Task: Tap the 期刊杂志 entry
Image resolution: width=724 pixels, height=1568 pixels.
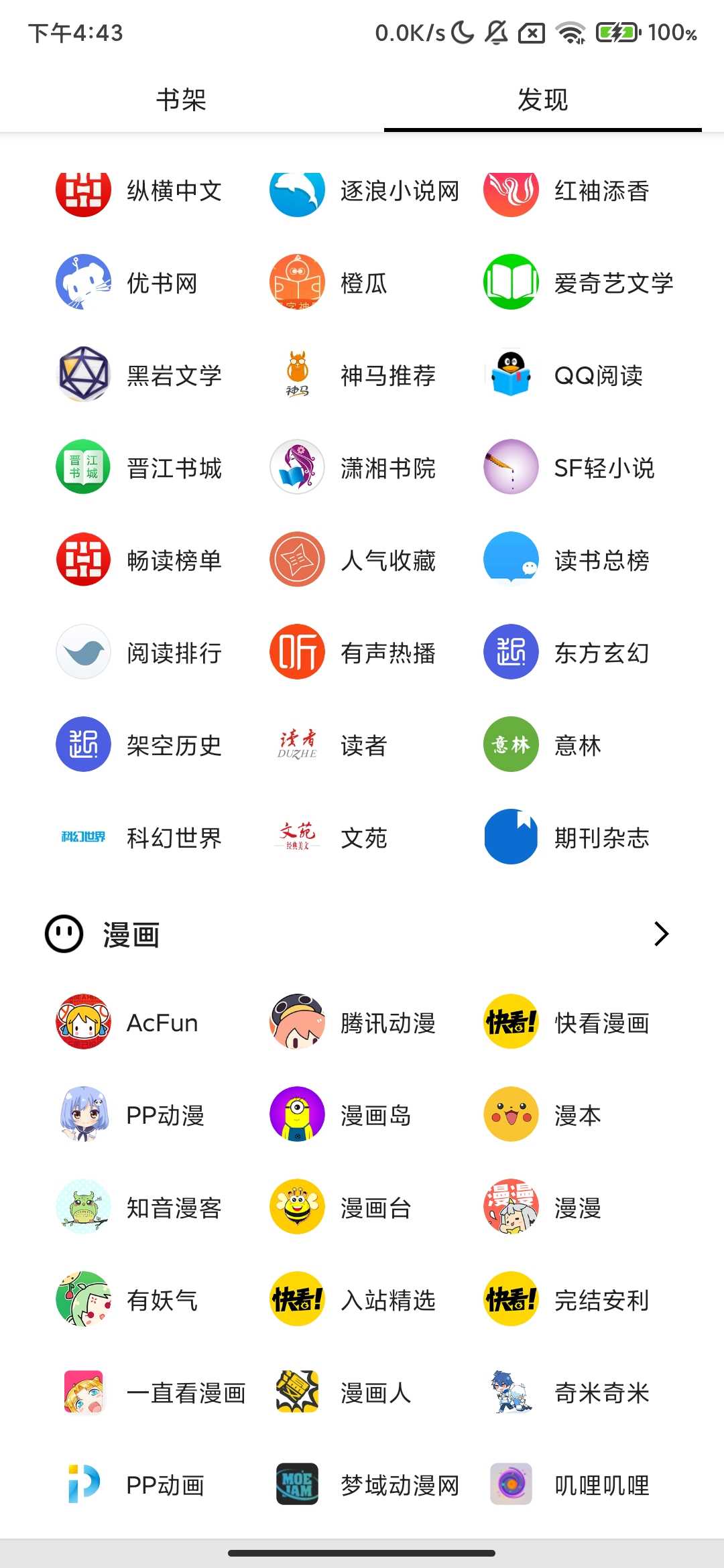Action: [566, 838]
